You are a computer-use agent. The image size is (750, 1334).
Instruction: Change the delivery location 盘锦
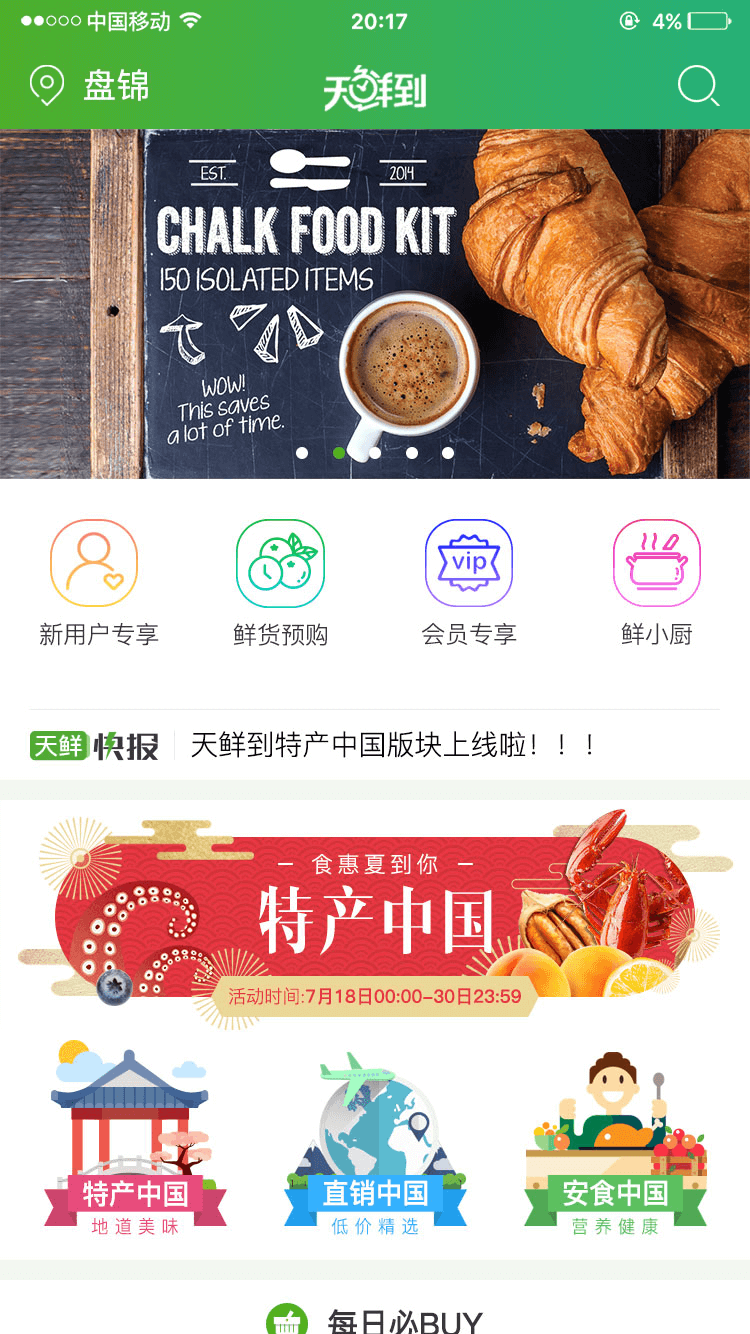[92, 86]
